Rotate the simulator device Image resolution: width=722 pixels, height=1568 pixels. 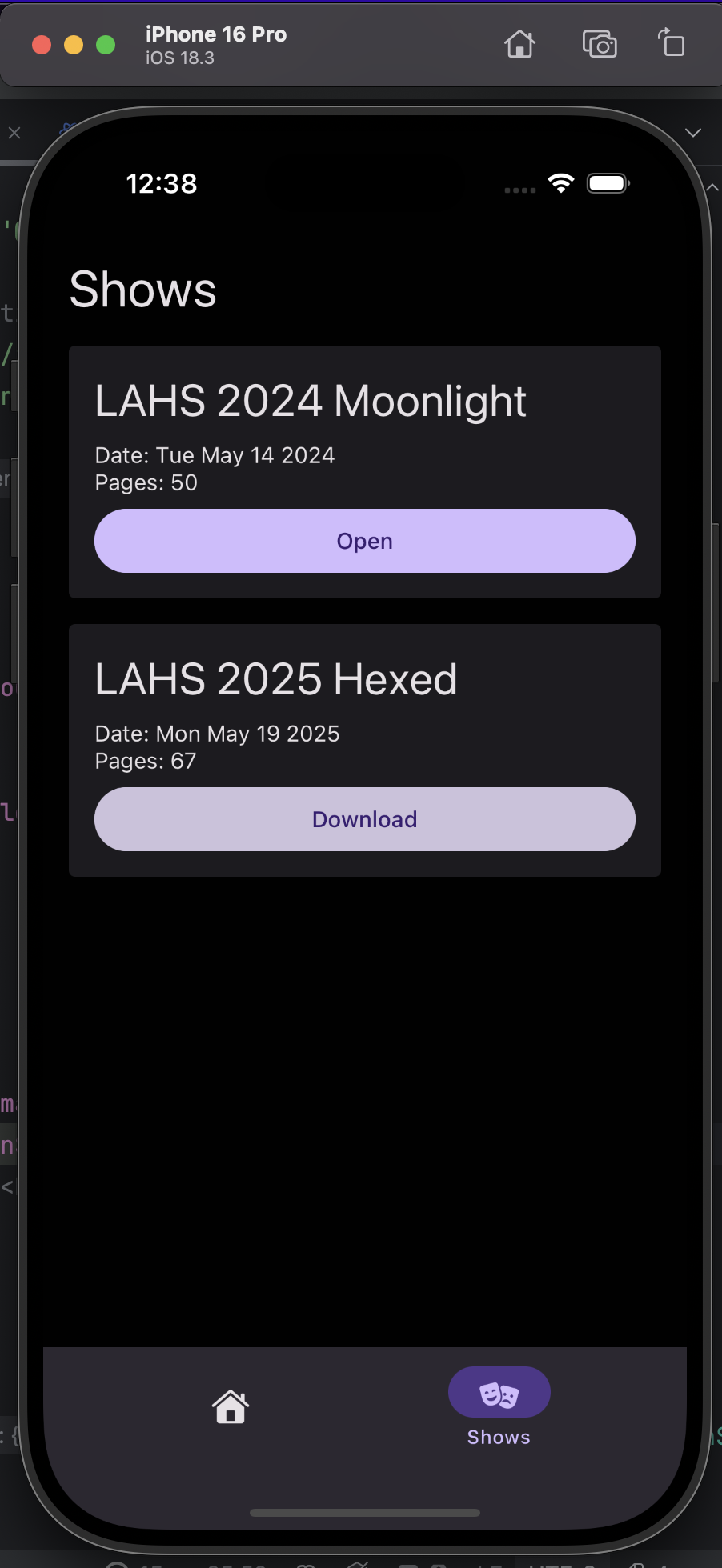(x=671, y=43)
